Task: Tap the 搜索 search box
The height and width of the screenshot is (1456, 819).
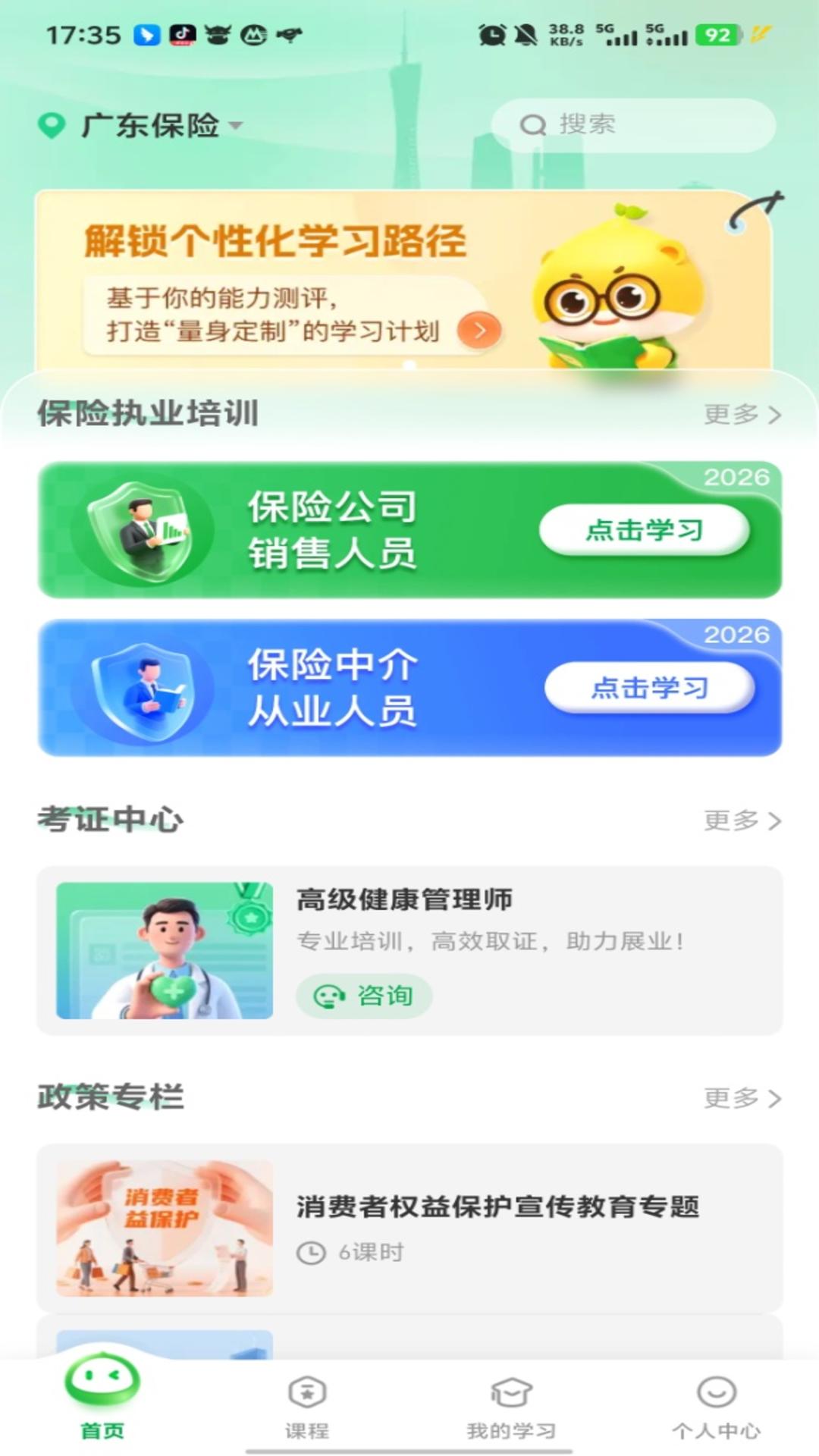Action: click(x=633, y=125)
